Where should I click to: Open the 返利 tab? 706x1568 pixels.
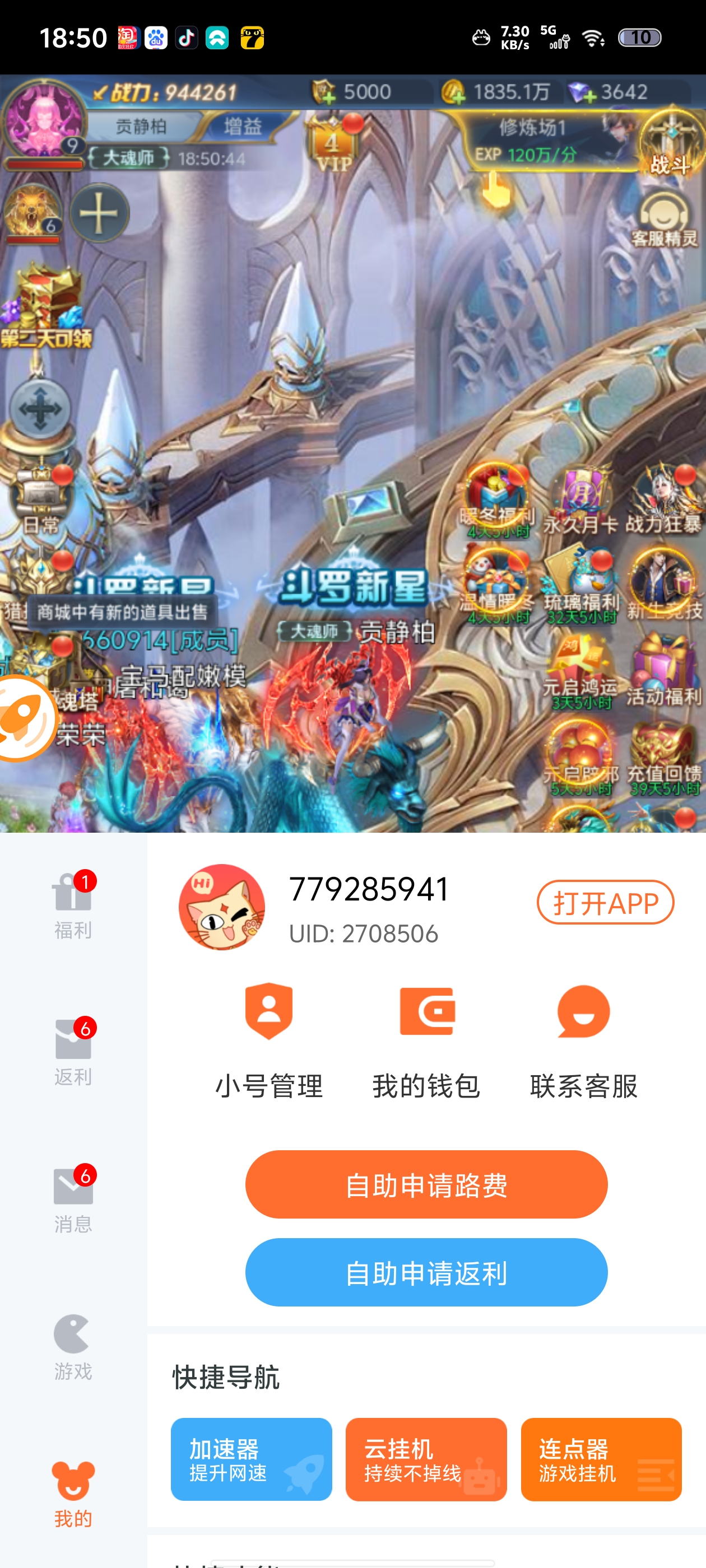tap(73, 1052)
